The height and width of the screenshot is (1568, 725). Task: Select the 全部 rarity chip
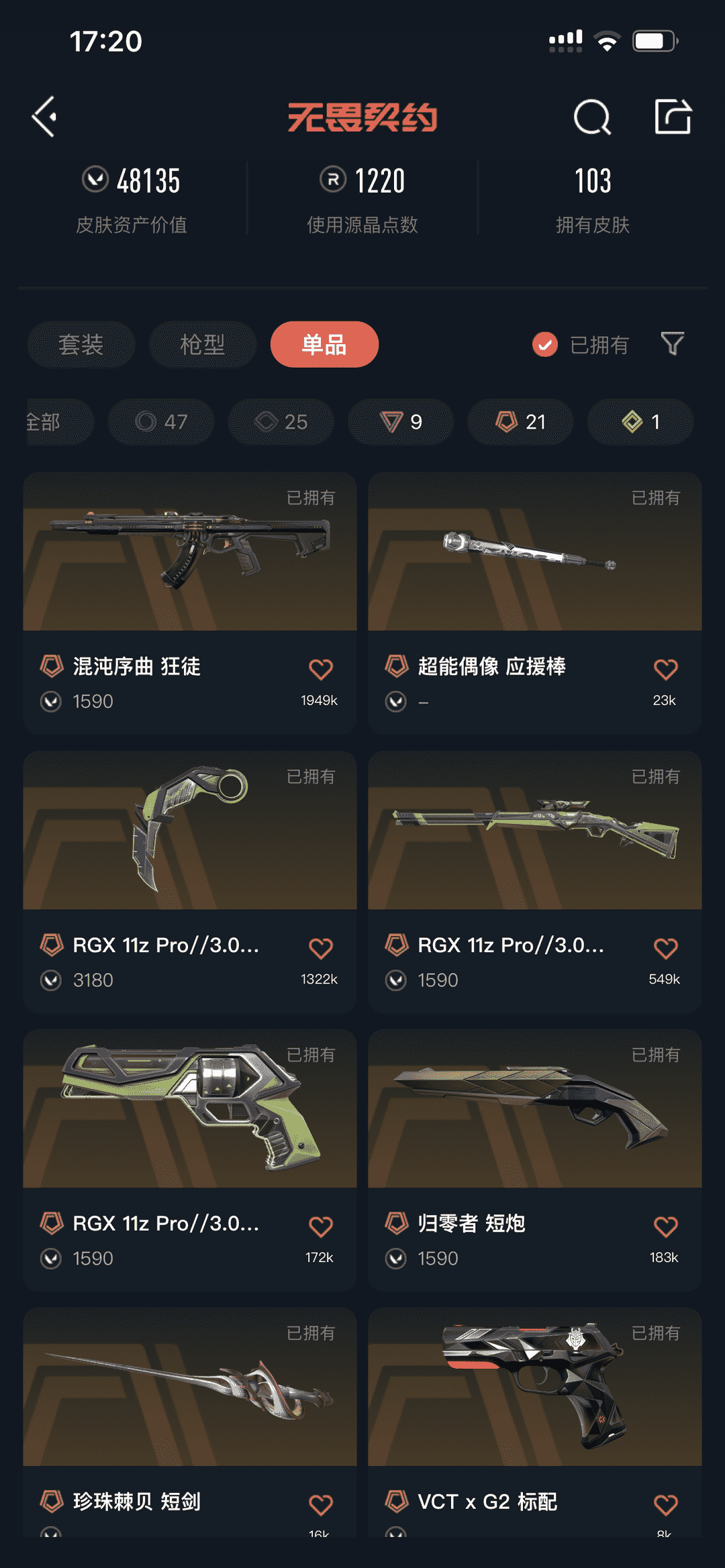click(54, 422)
